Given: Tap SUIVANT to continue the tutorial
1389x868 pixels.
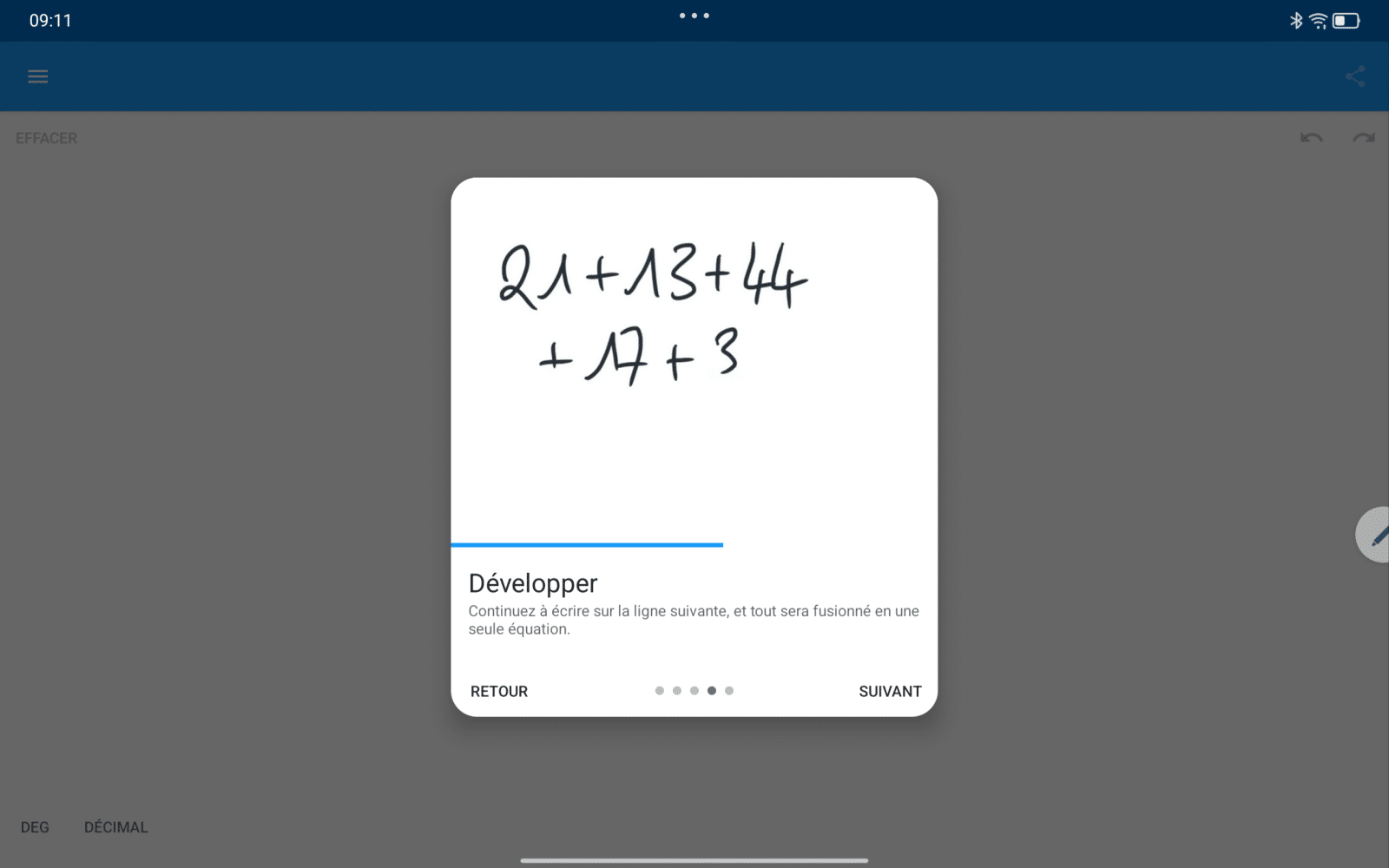Looking at the screenshot, I should [890, 691].
